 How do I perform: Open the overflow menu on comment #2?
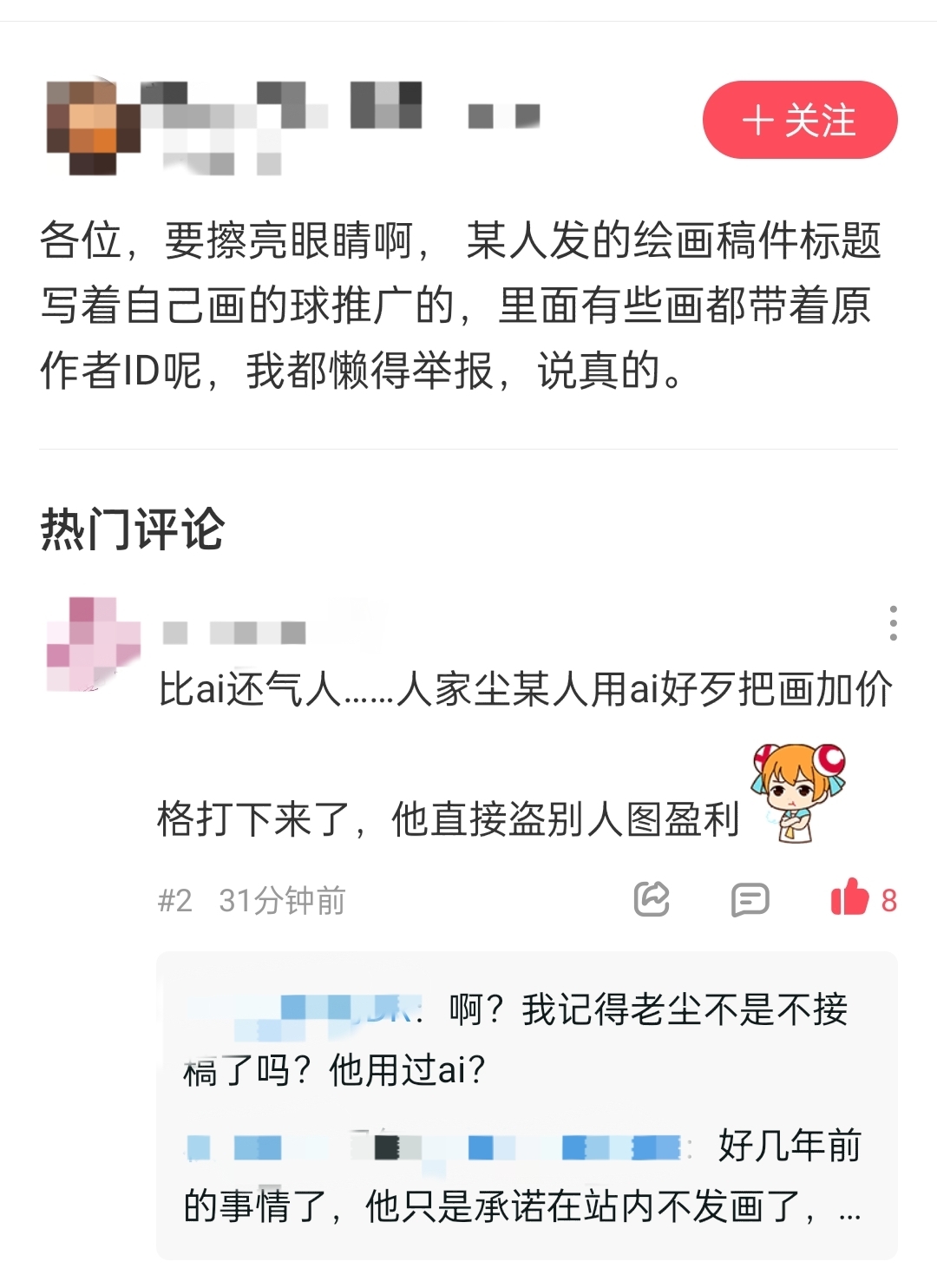point(893,623)
